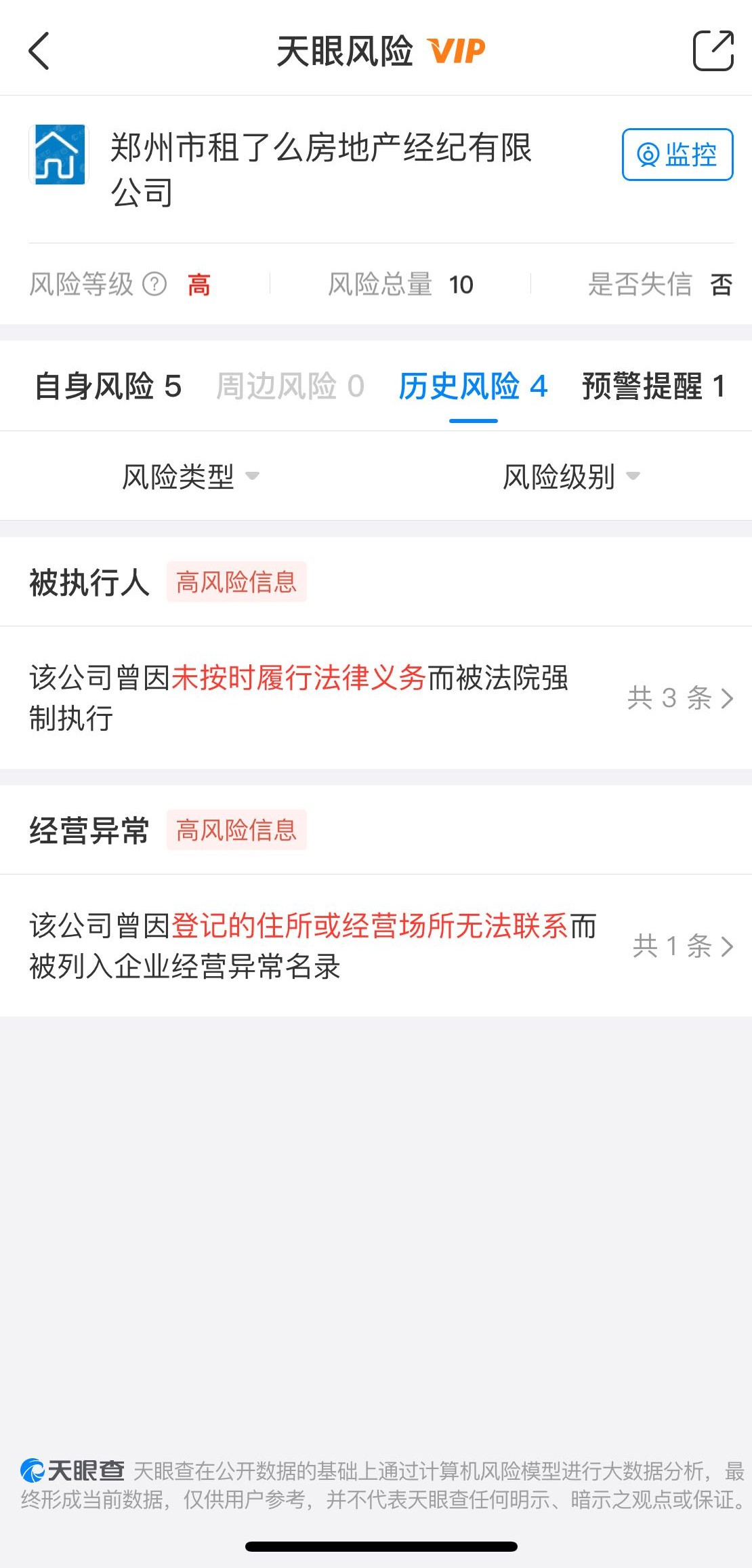
Task: View the 3 被执行人 enforcement records
Action: pos(680,698)
